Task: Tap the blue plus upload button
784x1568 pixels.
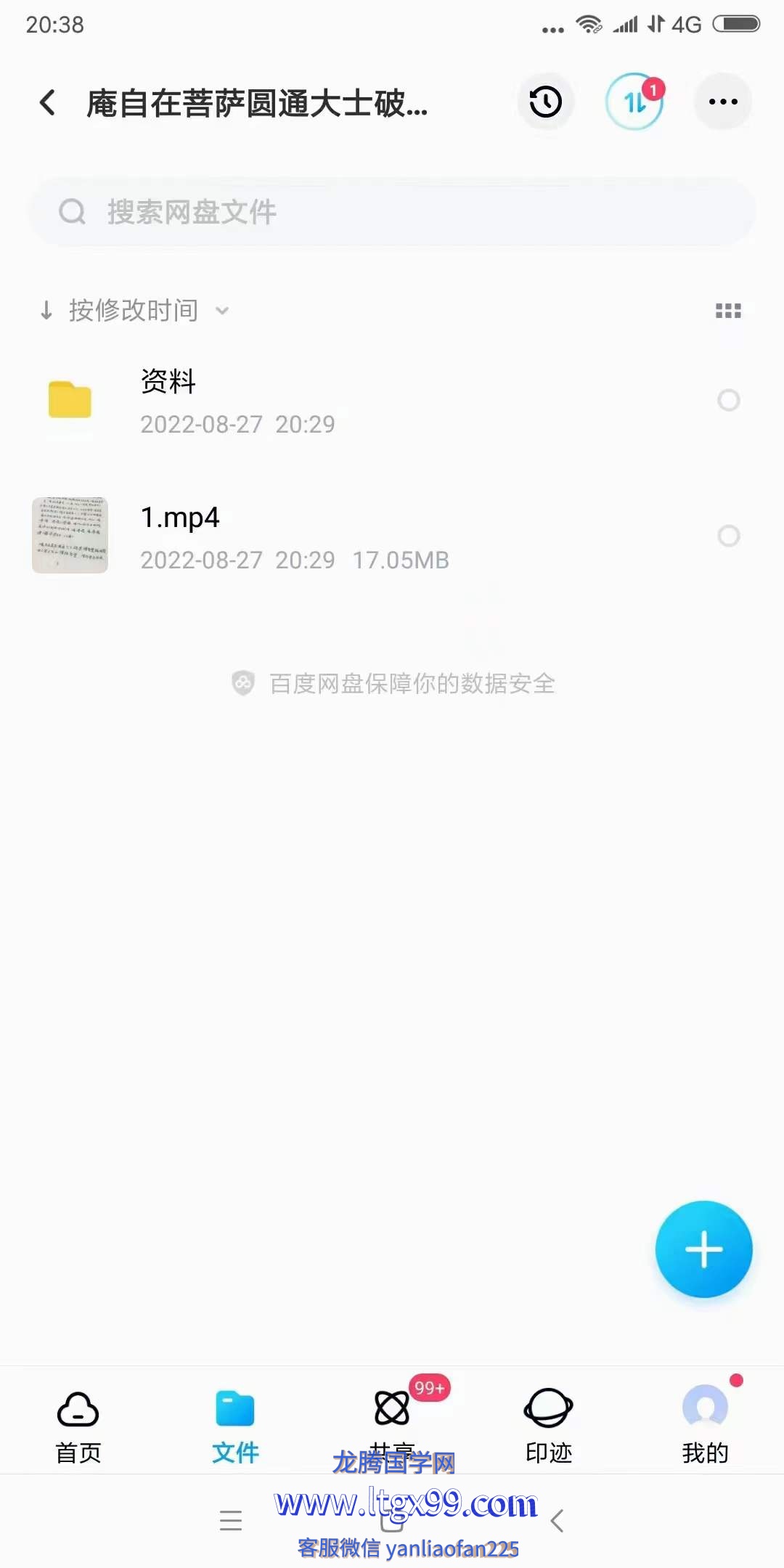Action: [x=703, y=1249]
